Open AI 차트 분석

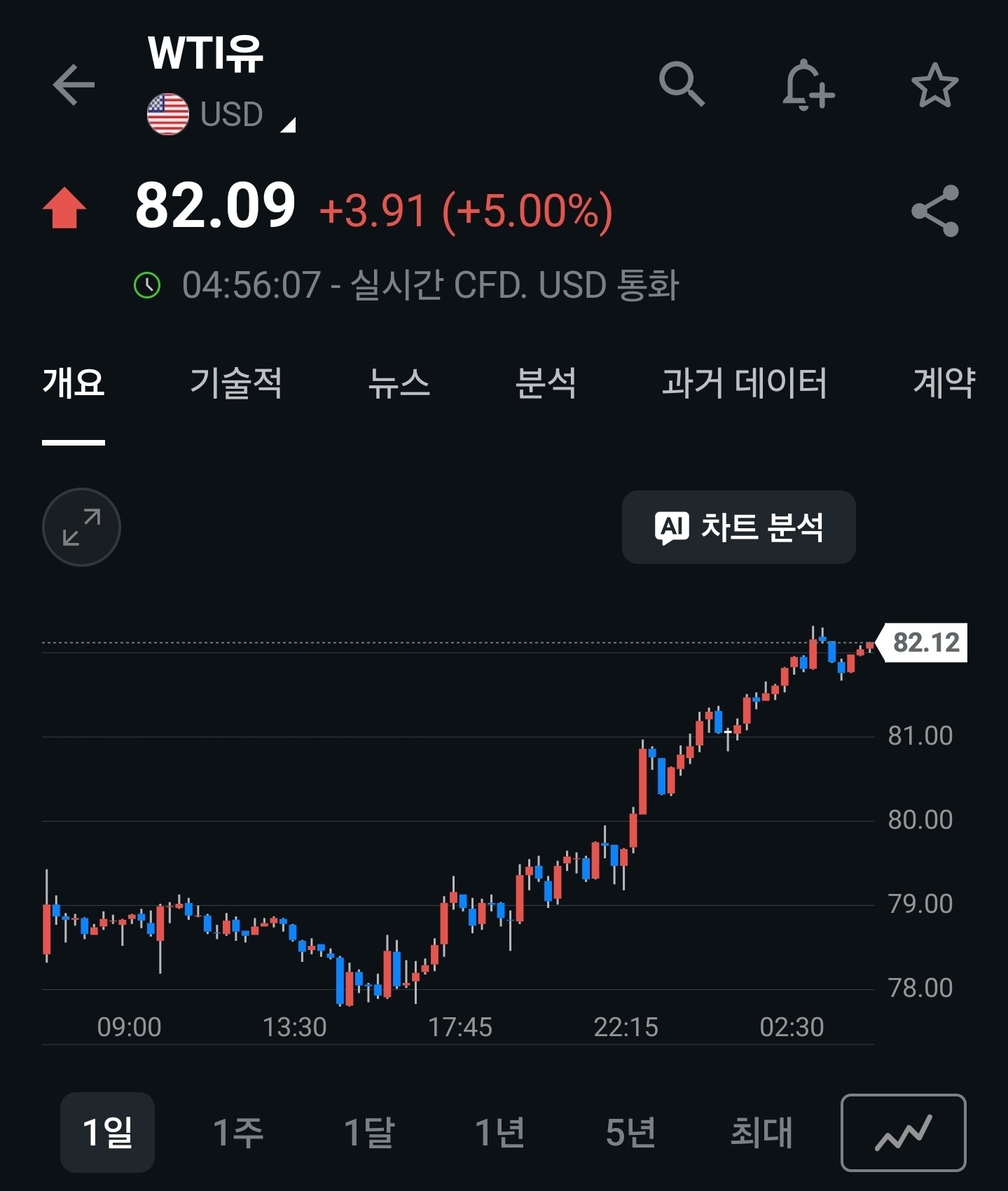[x=738, y=527]
